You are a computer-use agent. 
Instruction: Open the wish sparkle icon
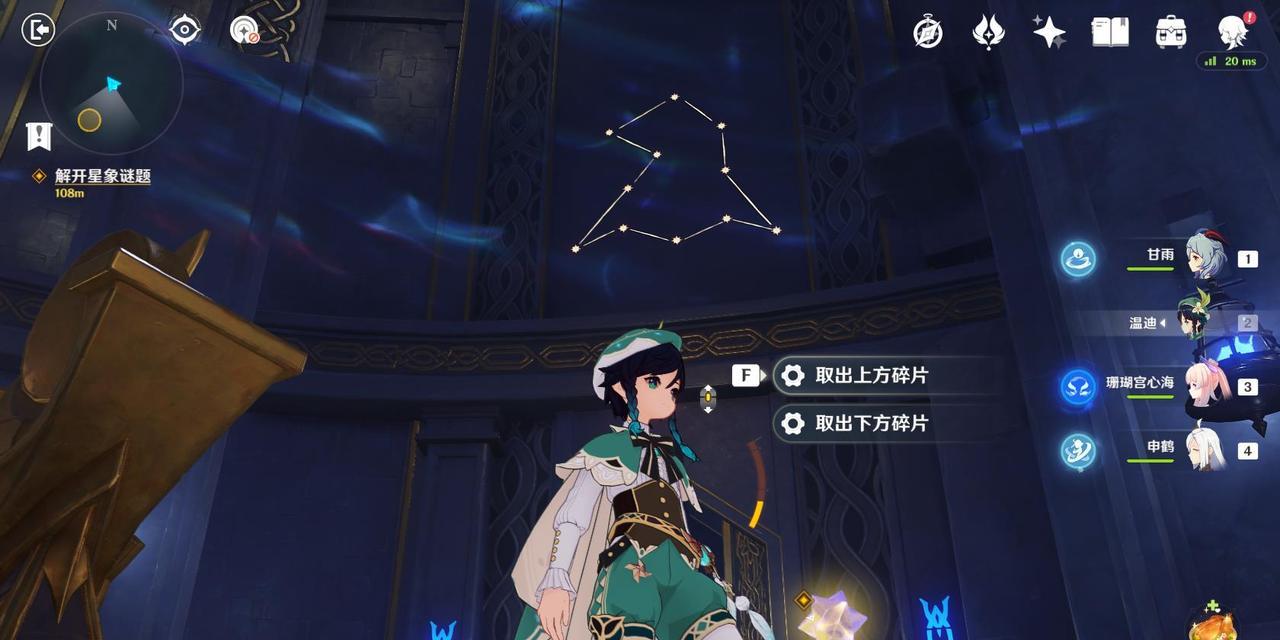tap(1049, 32)
